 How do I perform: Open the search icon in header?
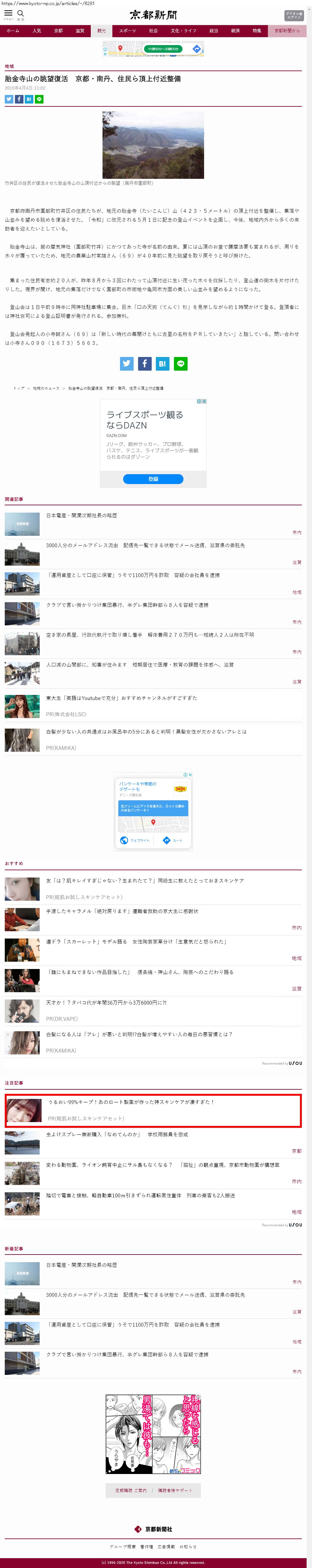click(x=21, y=14)
